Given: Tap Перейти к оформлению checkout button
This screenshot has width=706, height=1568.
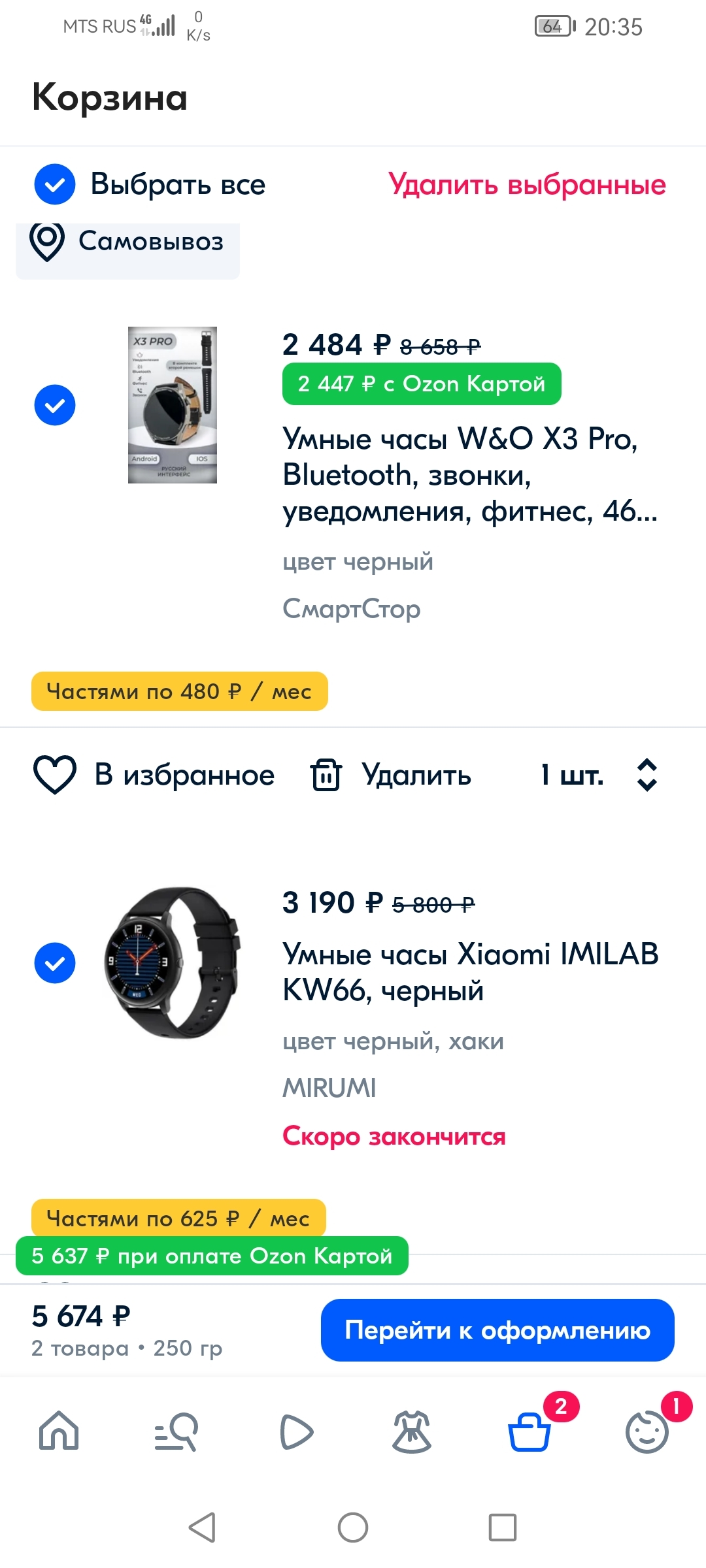Looking at the screenshot, I should coord(497,1330).
